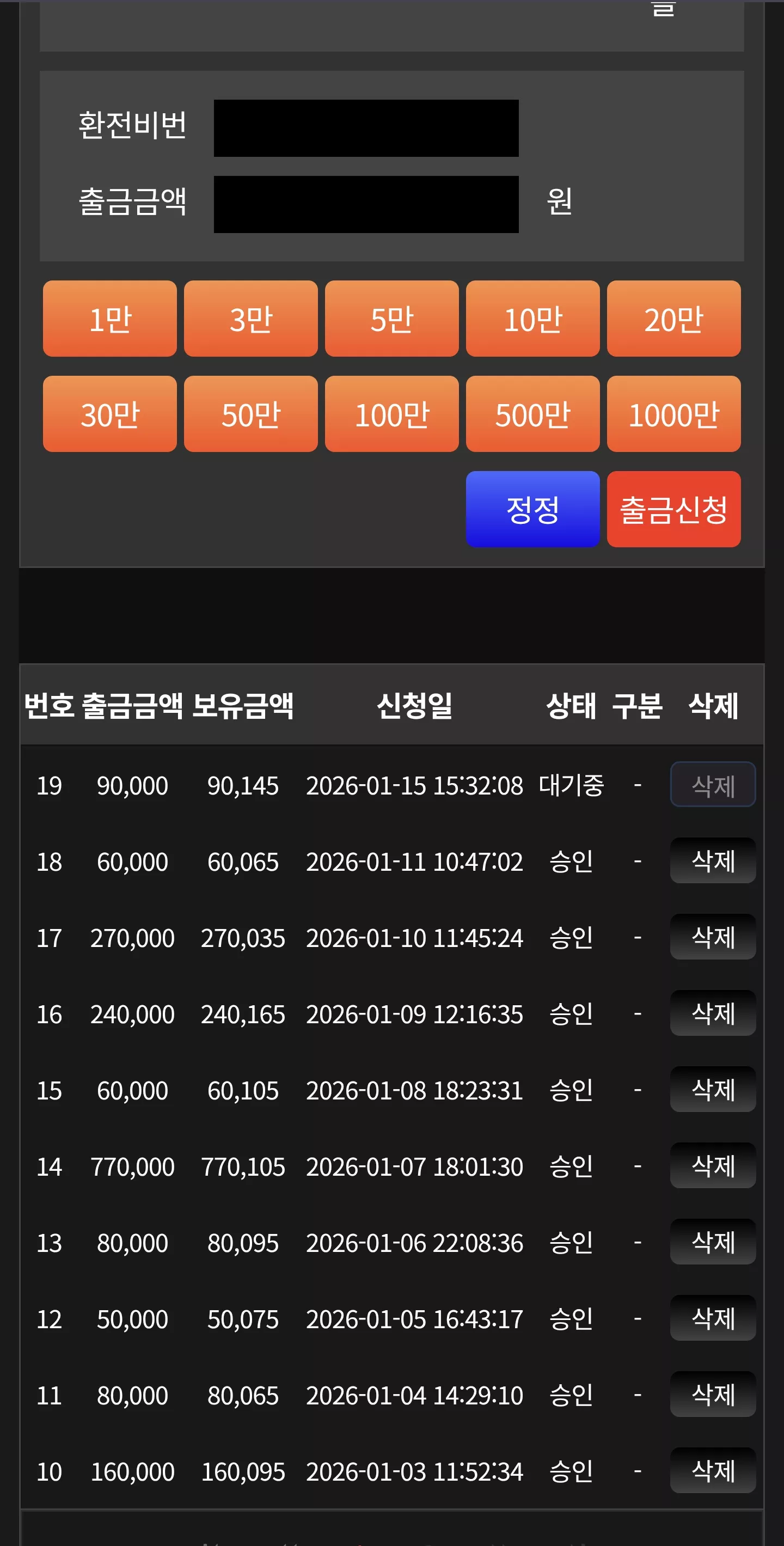Delete pending withdrawal number 19
The image size is (784, 1546).
click(x=713, y=784)
